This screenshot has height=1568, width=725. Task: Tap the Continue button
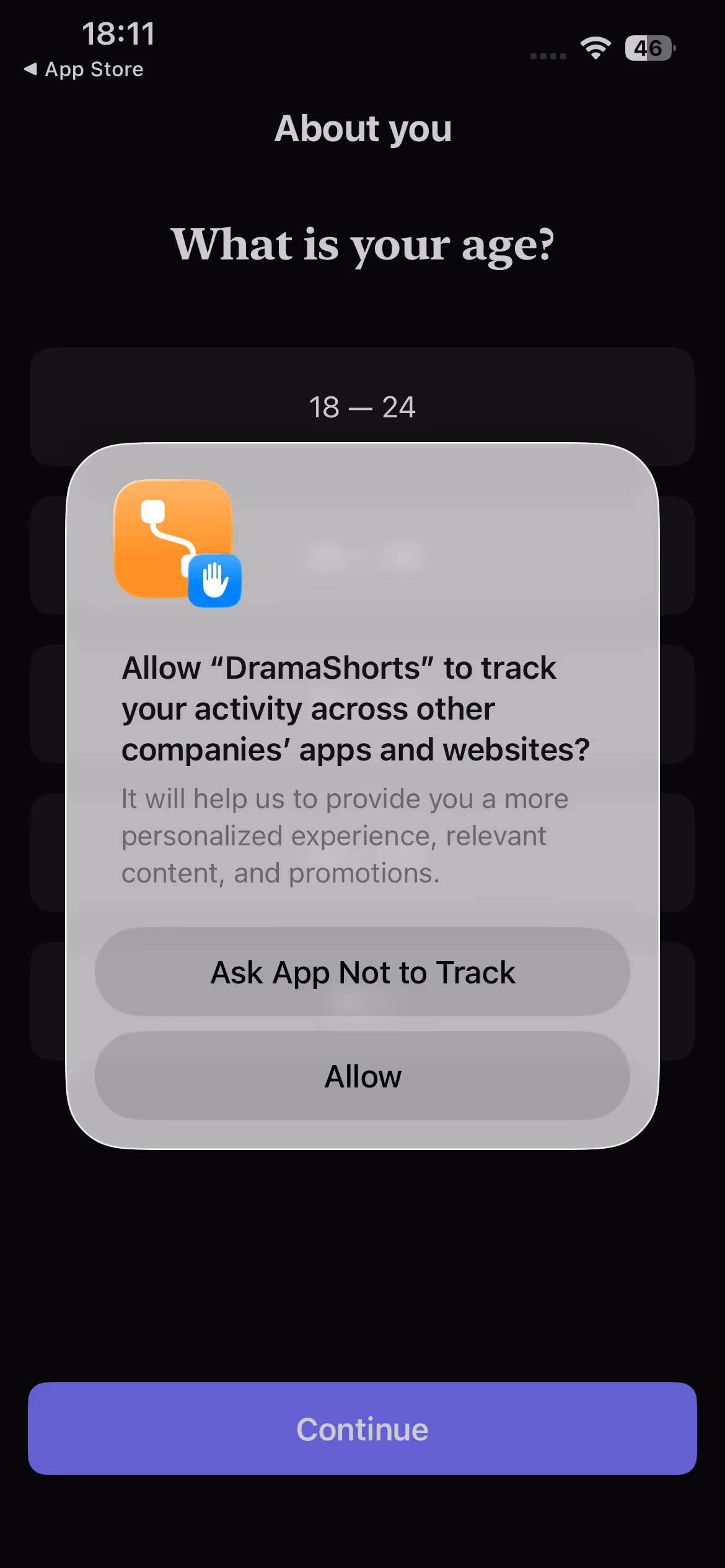pos(362,1428)
